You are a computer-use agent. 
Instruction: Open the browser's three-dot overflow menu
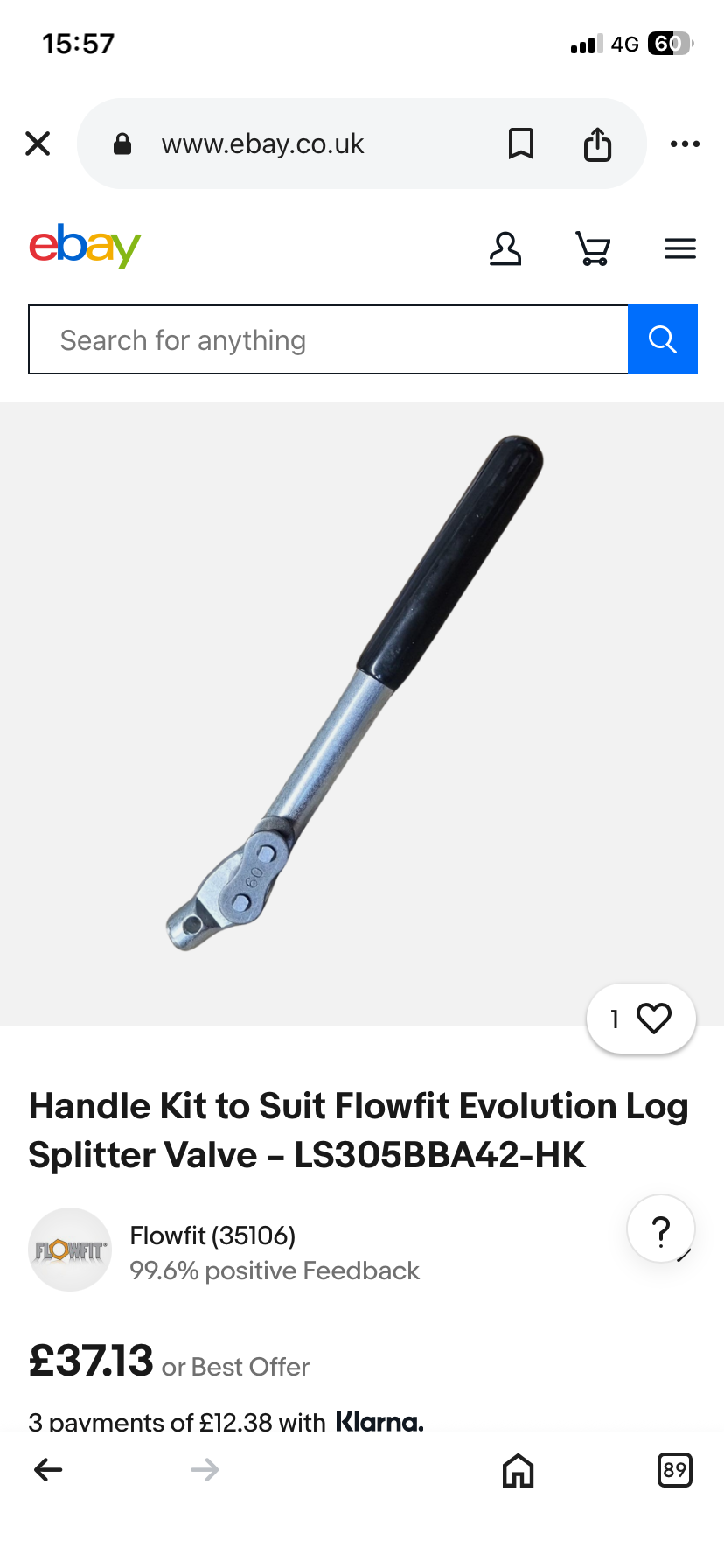(x=684, y=143)
